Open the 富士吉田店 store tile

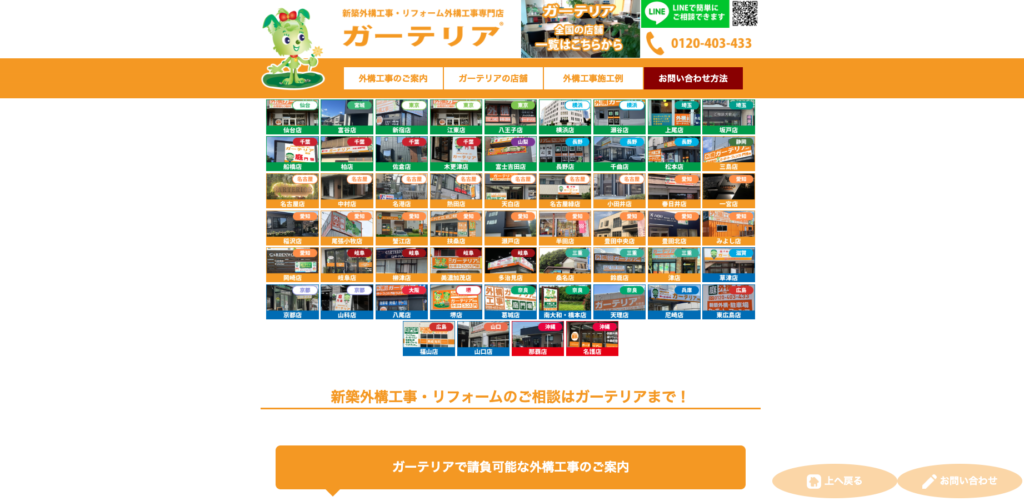pos(510,154)
